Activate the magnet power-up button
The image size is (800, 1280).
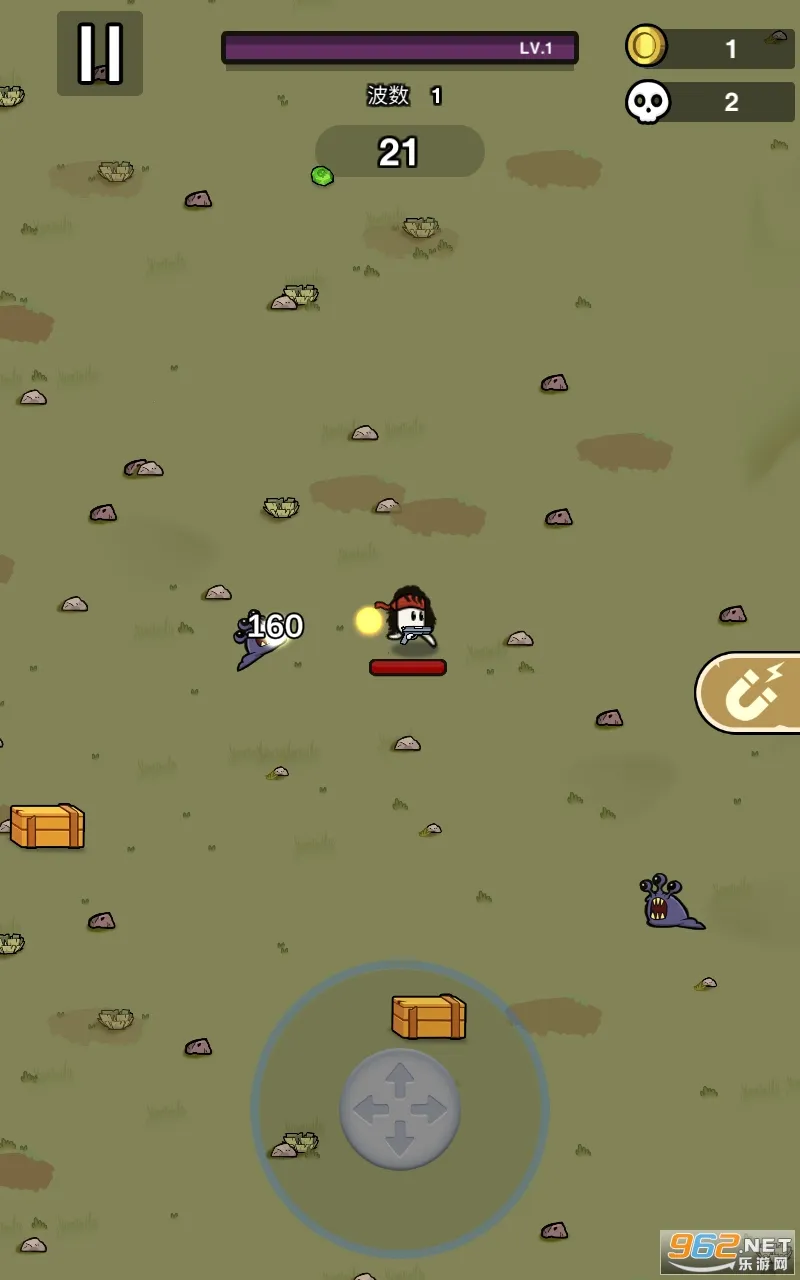[x=752, y=693]
